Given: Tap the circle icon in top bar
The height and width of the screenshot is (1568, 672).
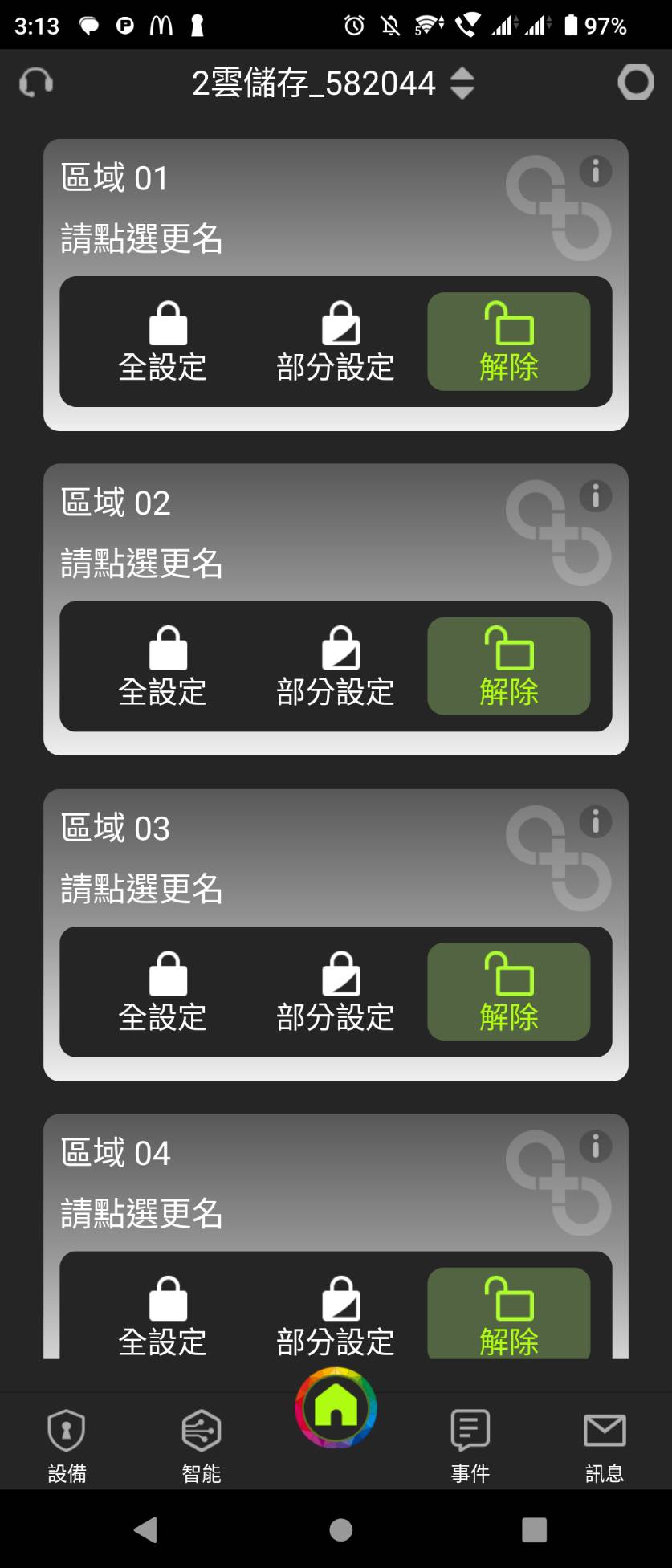Looking at the screenshot, I should pyautogui.click(x=635, y=82).
